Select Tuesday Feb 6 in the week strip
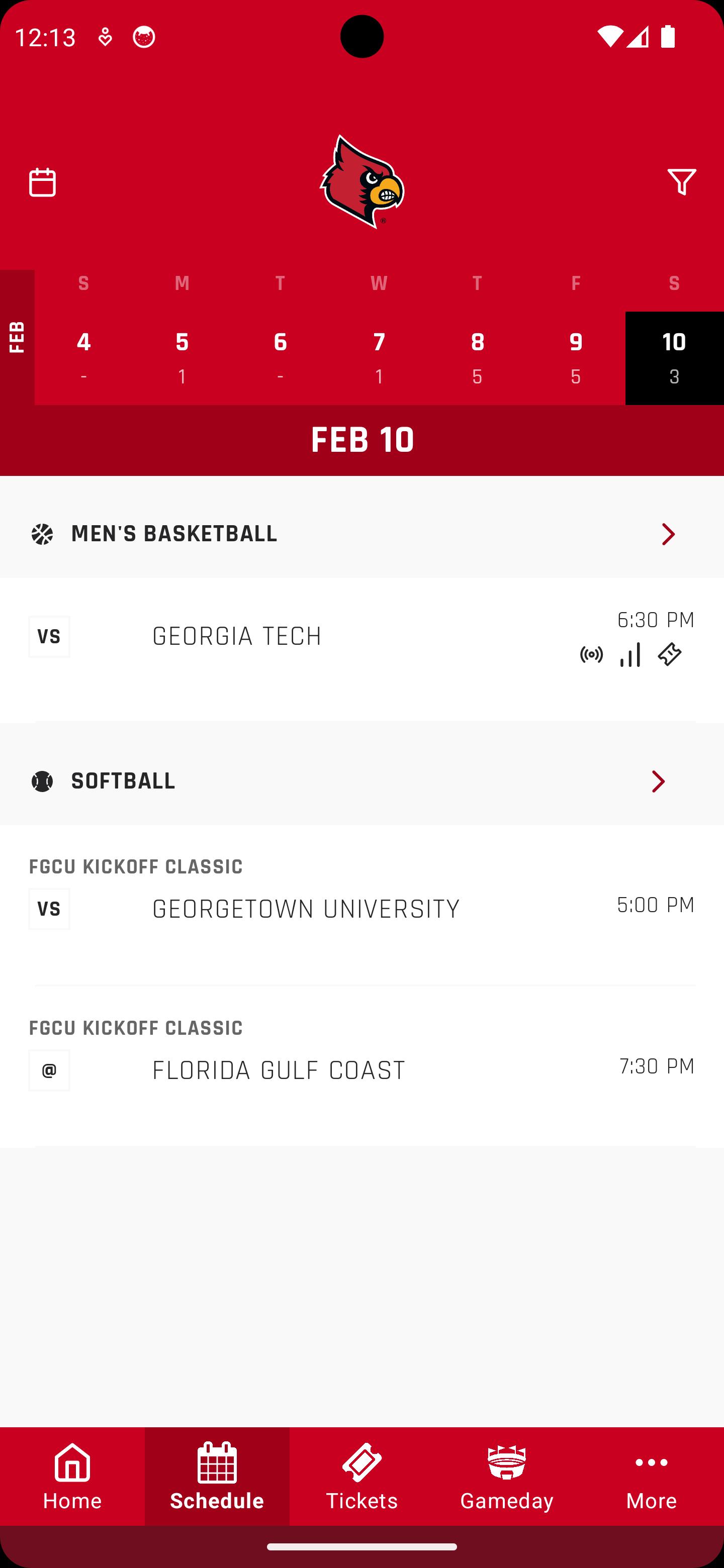 tap(280, 358)
